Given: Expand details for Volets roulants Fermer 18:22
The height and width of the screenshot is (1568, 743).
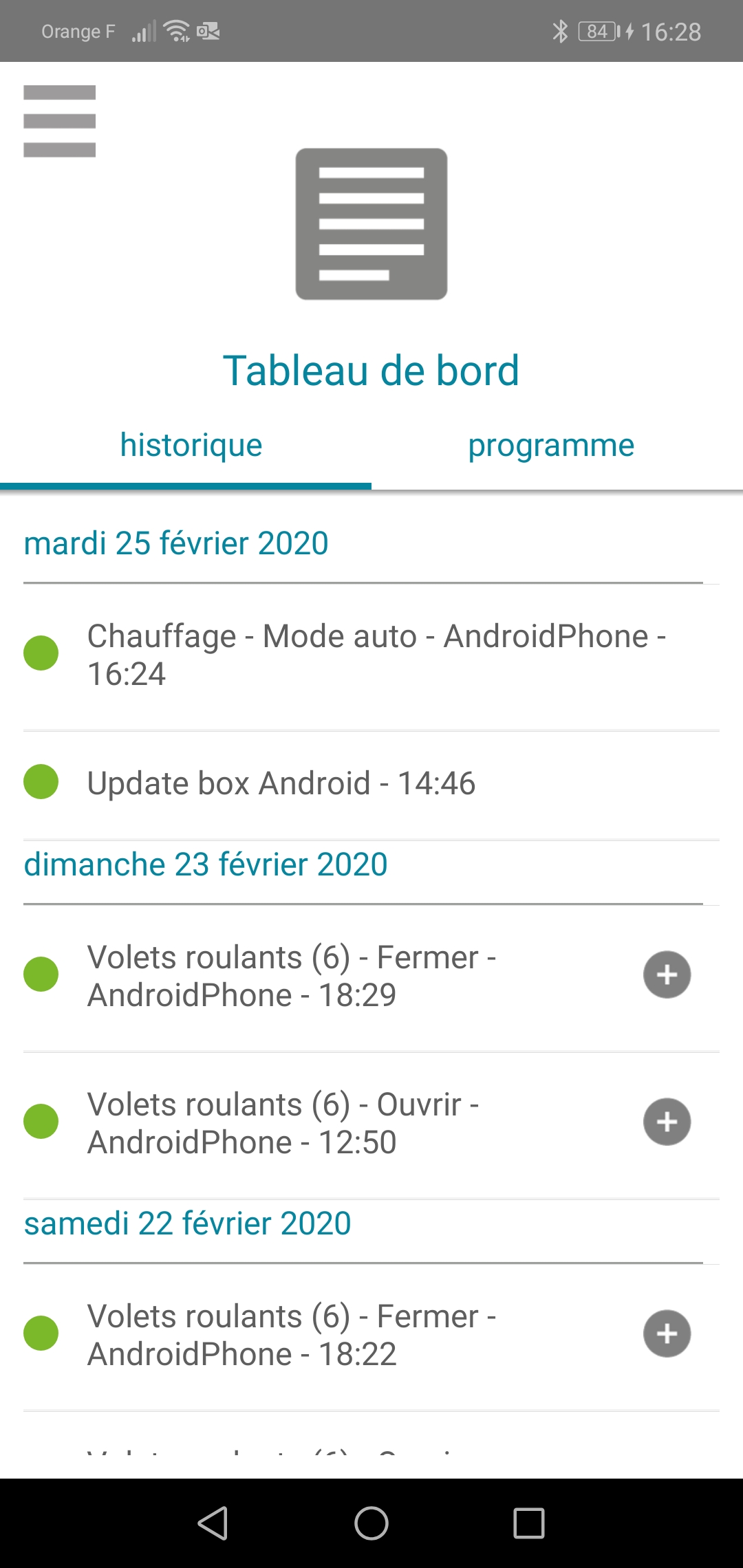Looking at the screenshot, I should point(667,1333).
